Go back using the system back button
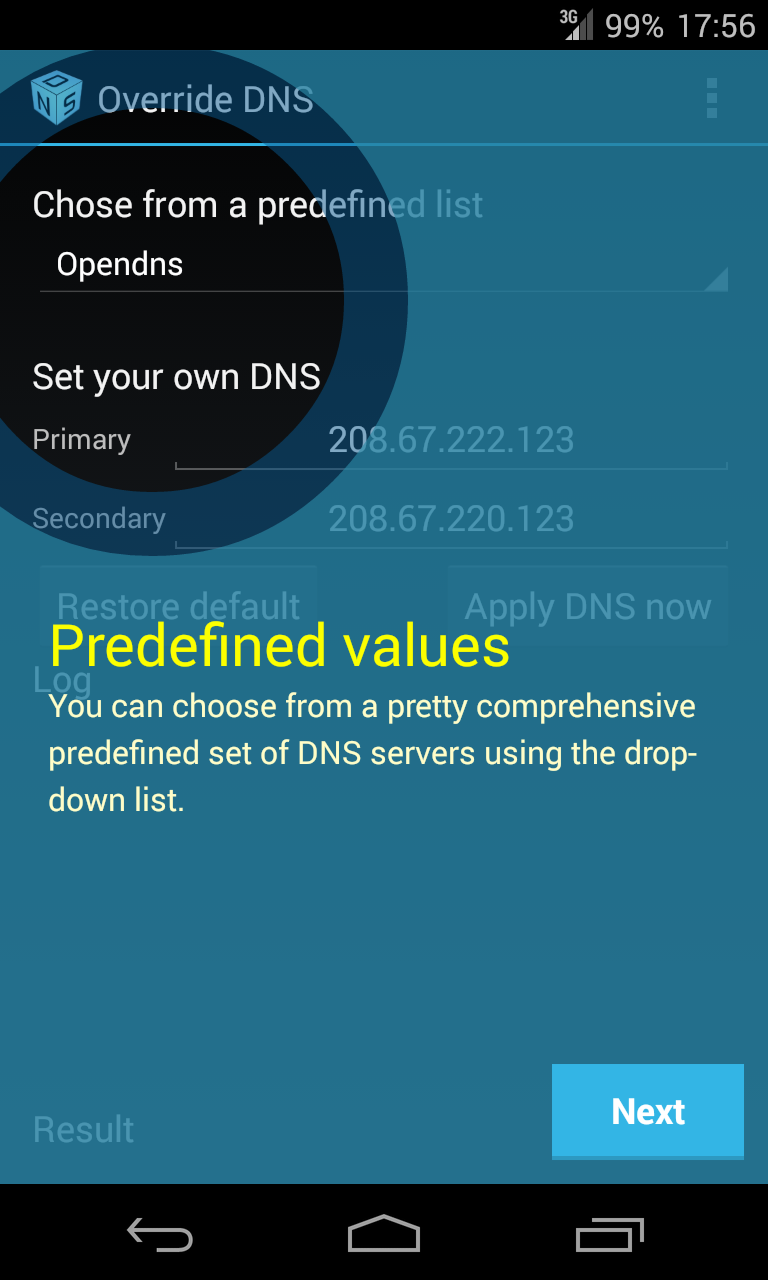The height and width of the screenshot is (1280, 768). click(160, 1234)
